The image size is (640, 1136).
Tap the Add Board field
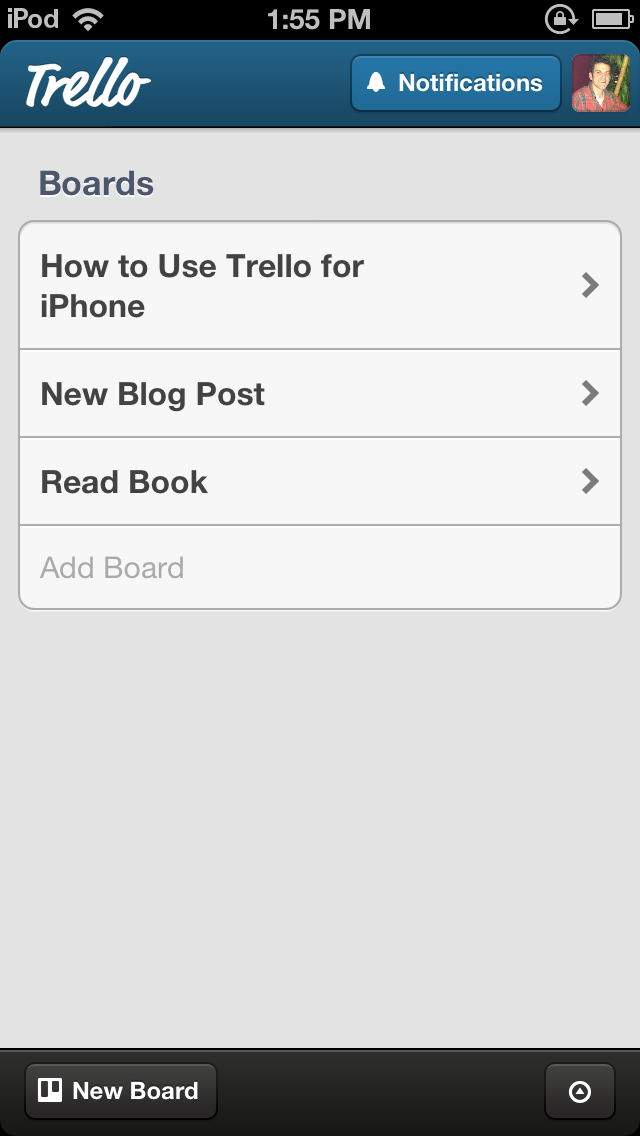320,567
